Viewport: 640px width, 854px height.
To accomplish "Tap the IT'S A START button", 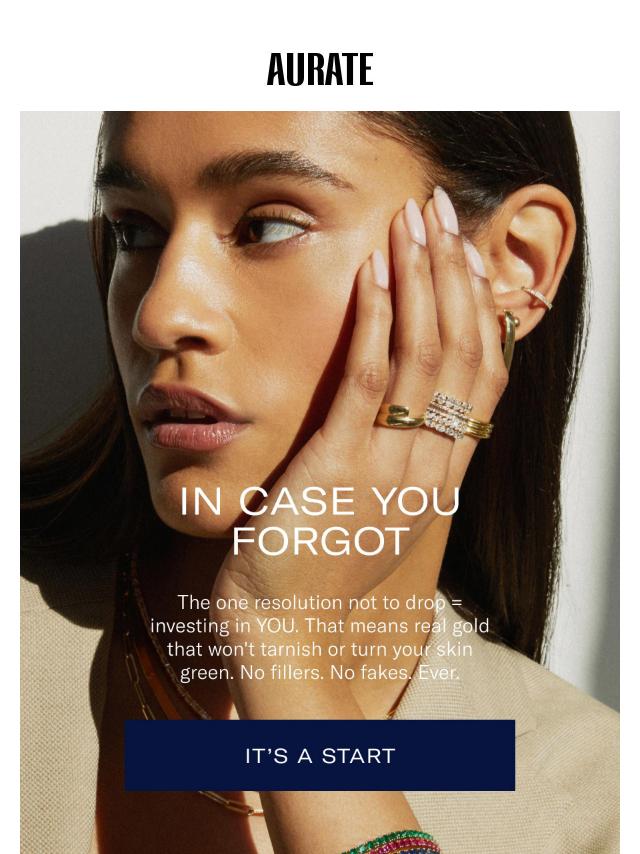I will pos(320,756).
